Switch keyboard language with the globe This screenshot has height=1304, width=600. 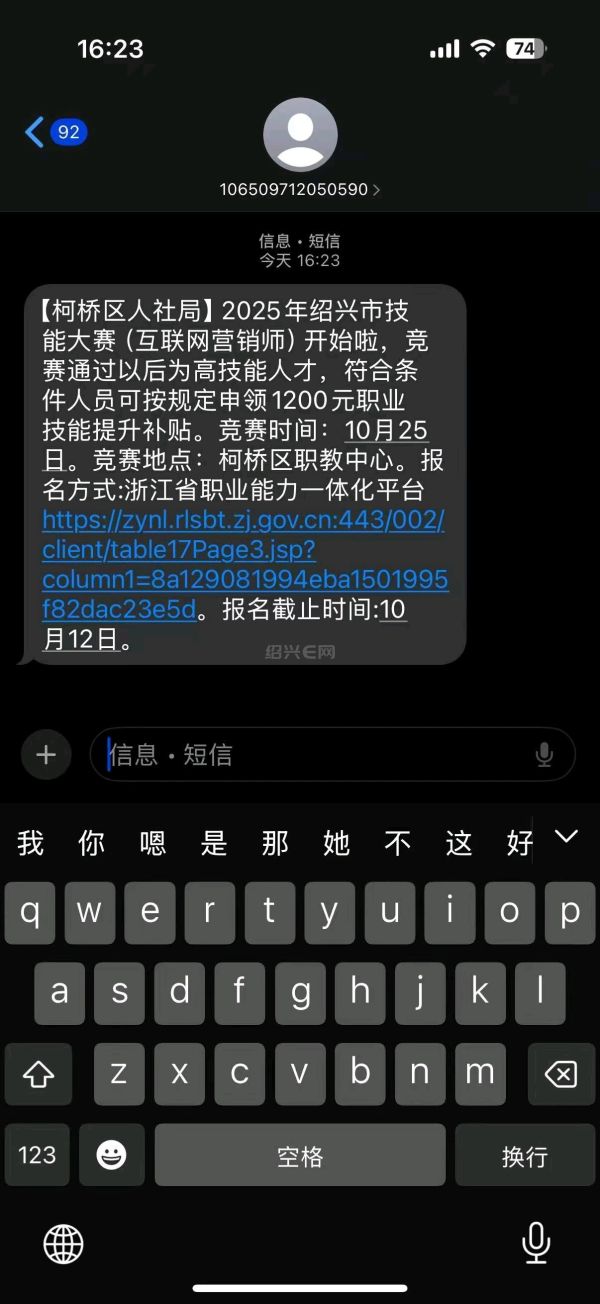click(x=64, y=1244)
